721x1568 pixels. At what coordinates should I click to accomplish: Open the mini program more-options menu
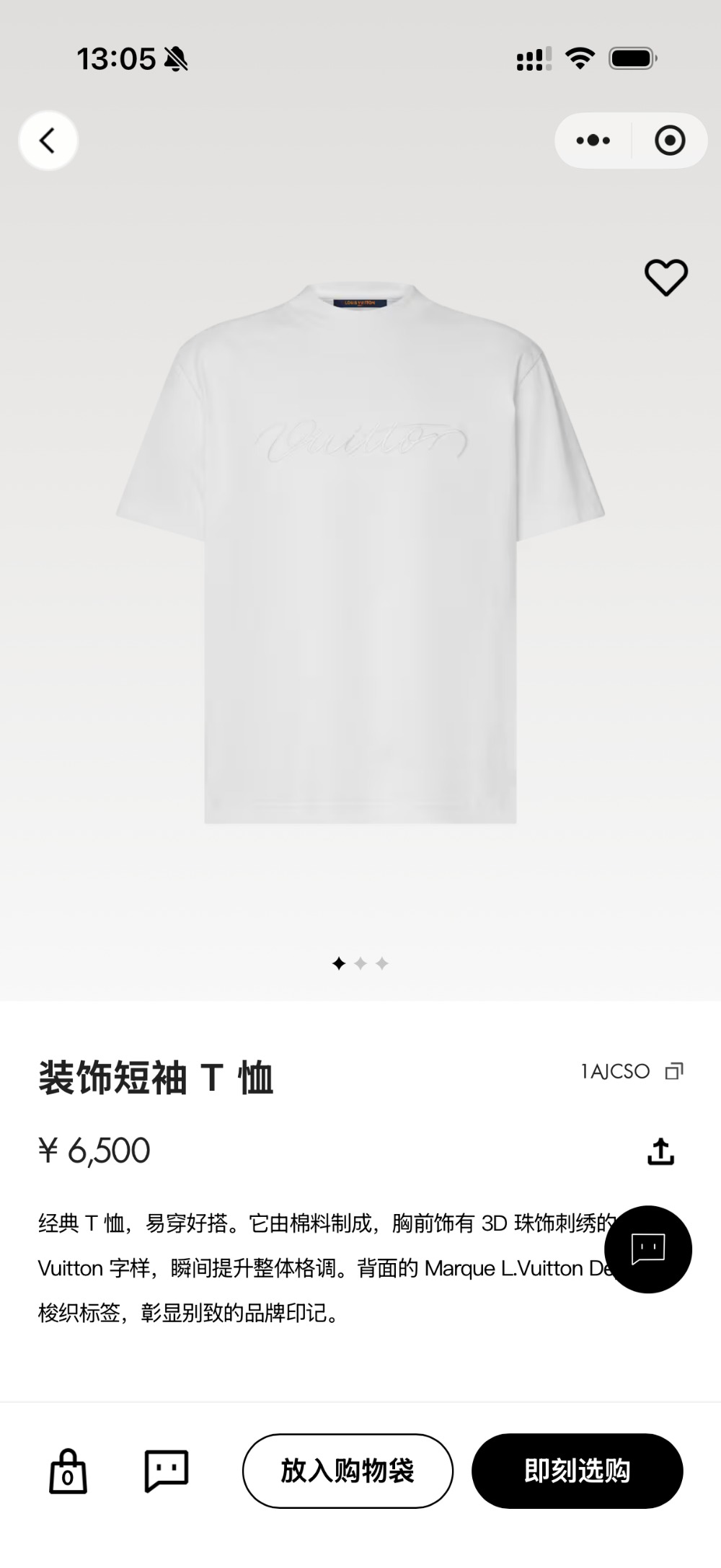tap(593, 141)
